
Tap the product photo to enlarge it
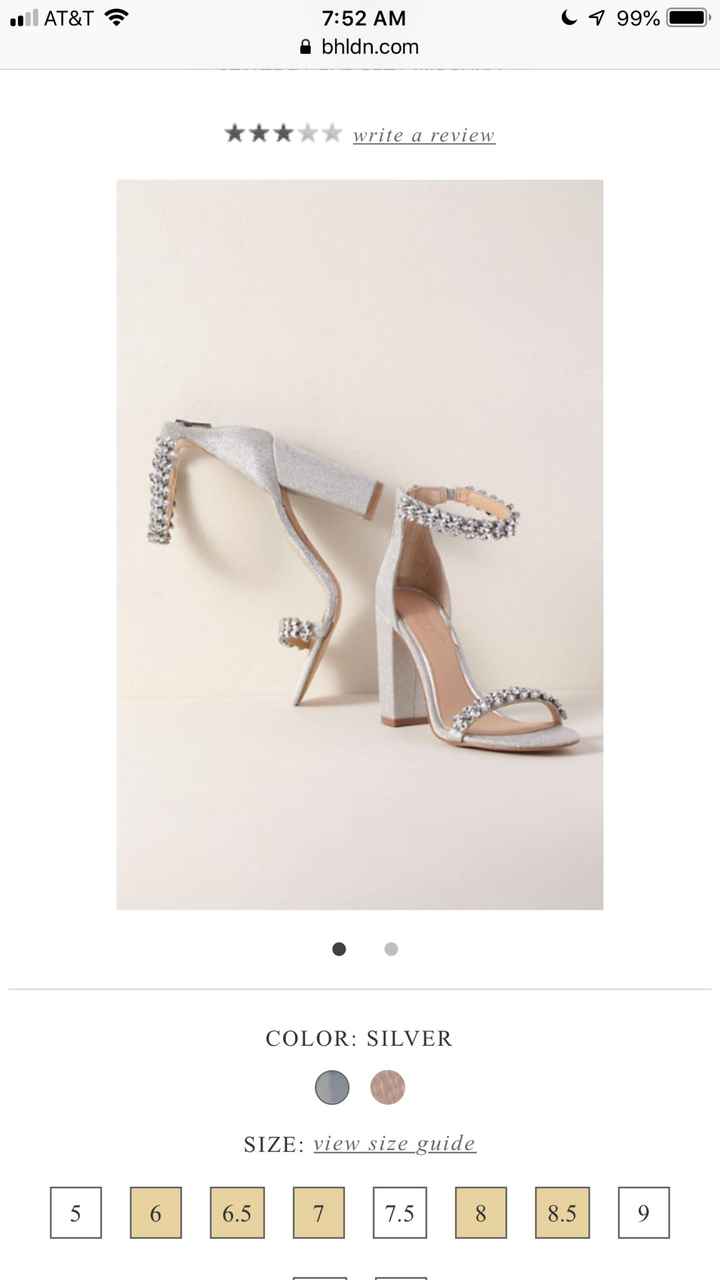click(360, 545)
